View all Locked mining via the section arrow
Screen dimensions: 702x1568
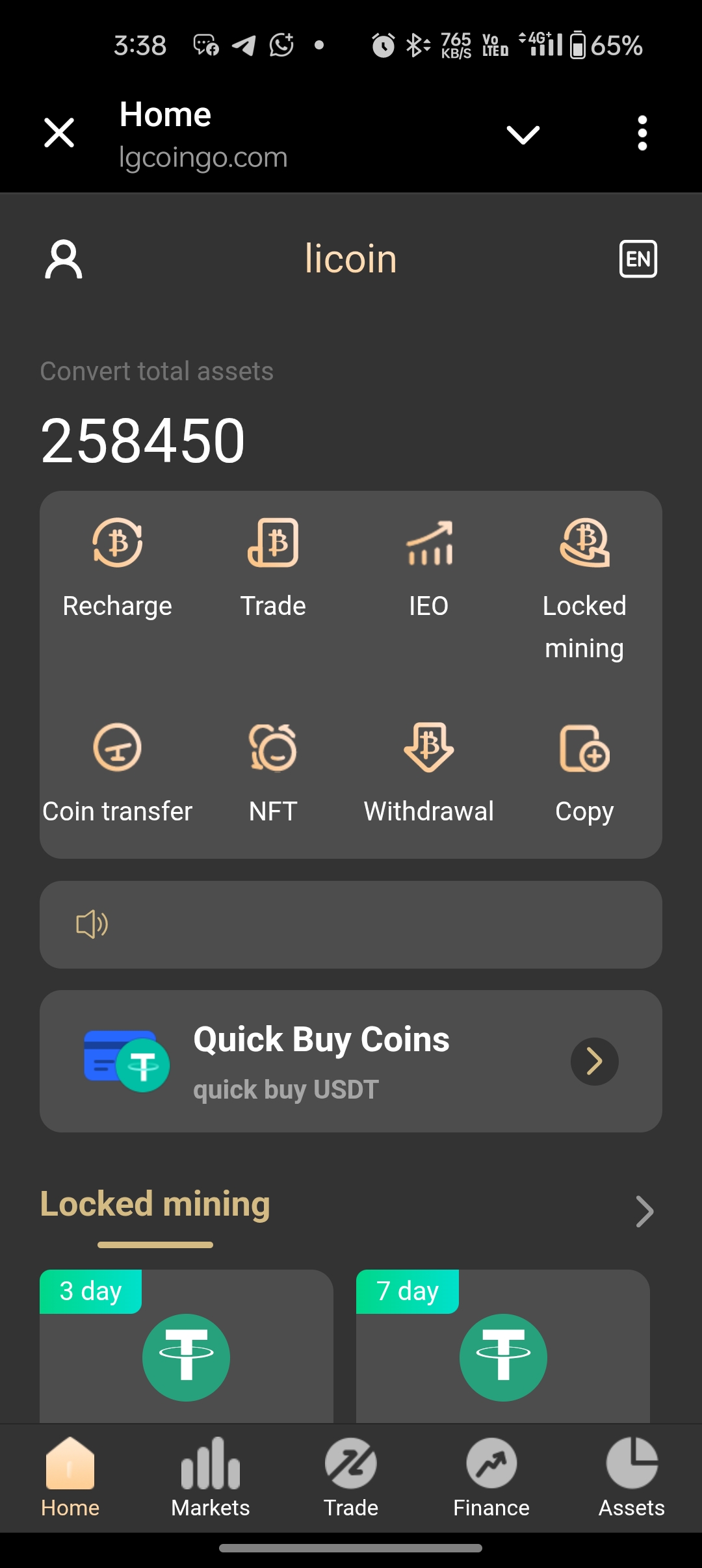pos(644,1211)
